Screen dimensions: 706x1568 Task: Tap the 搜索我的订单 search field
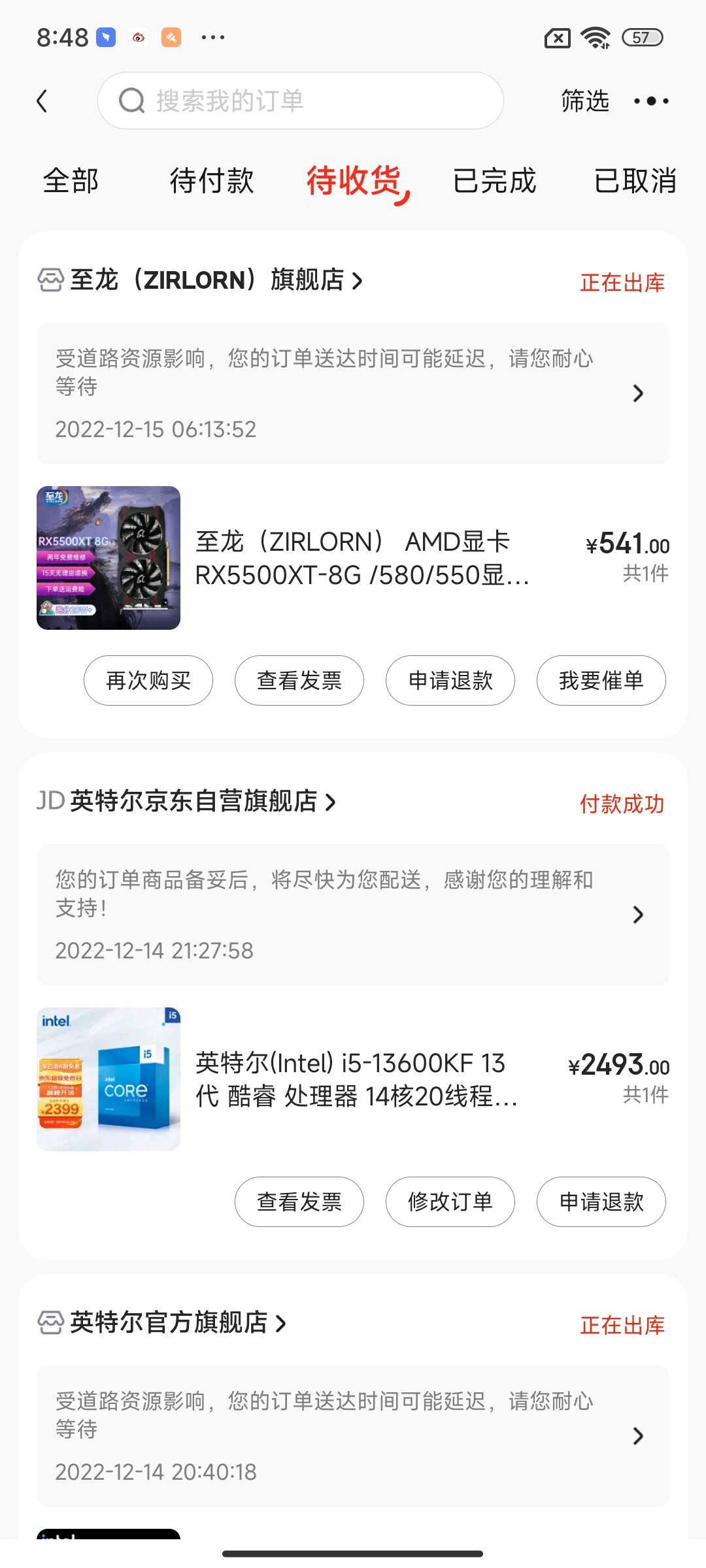click(x=300, y=101)
